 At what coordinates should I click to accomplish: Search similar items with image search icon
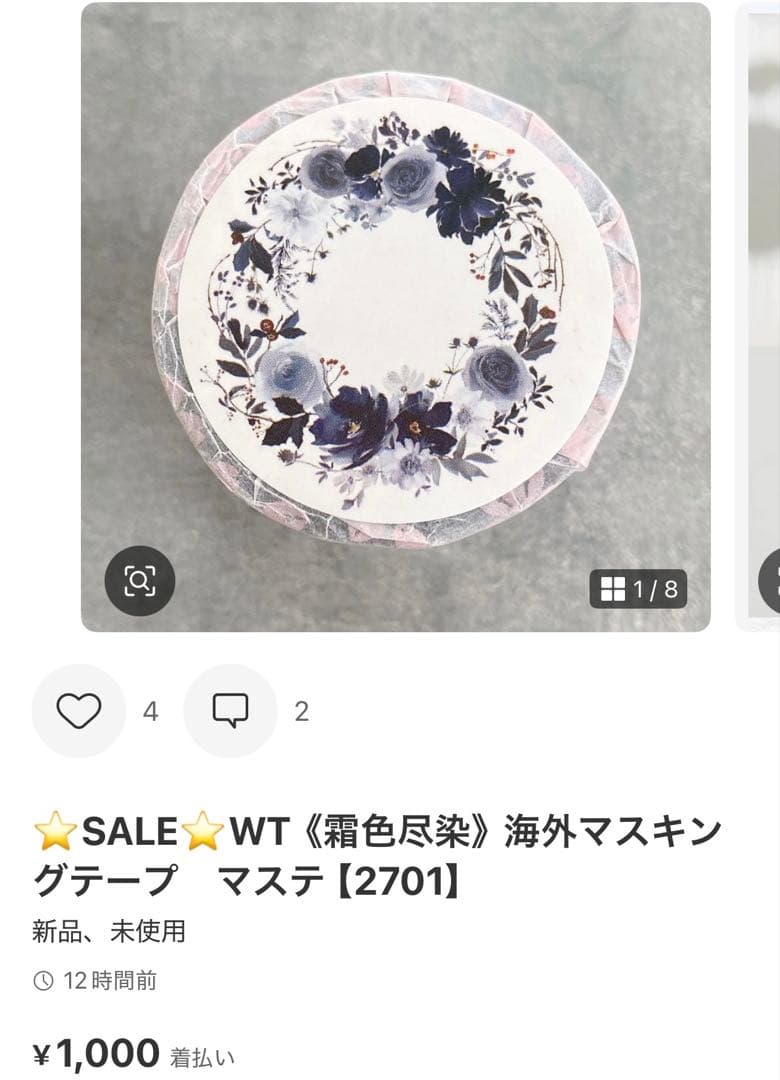tap(140, 580)
